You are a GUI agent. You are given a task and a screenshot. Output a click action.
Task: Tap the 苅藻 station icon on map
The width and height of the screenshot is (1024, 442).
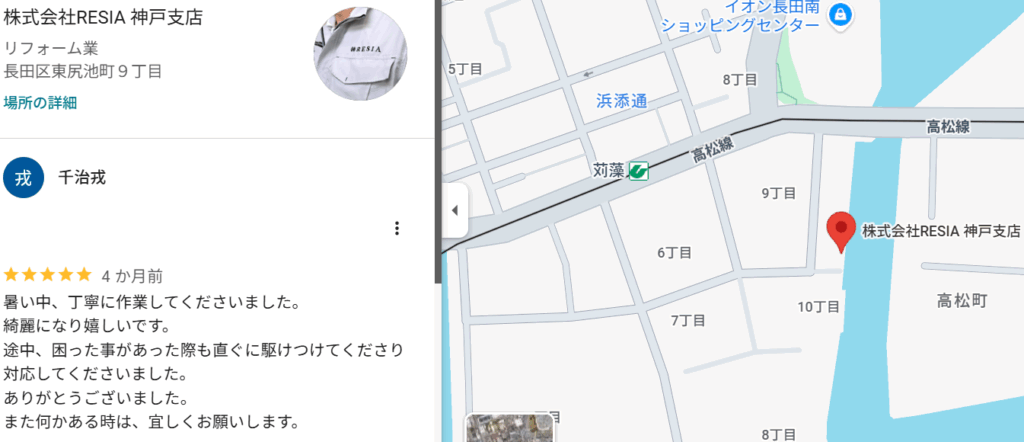(x=637, y=171)
